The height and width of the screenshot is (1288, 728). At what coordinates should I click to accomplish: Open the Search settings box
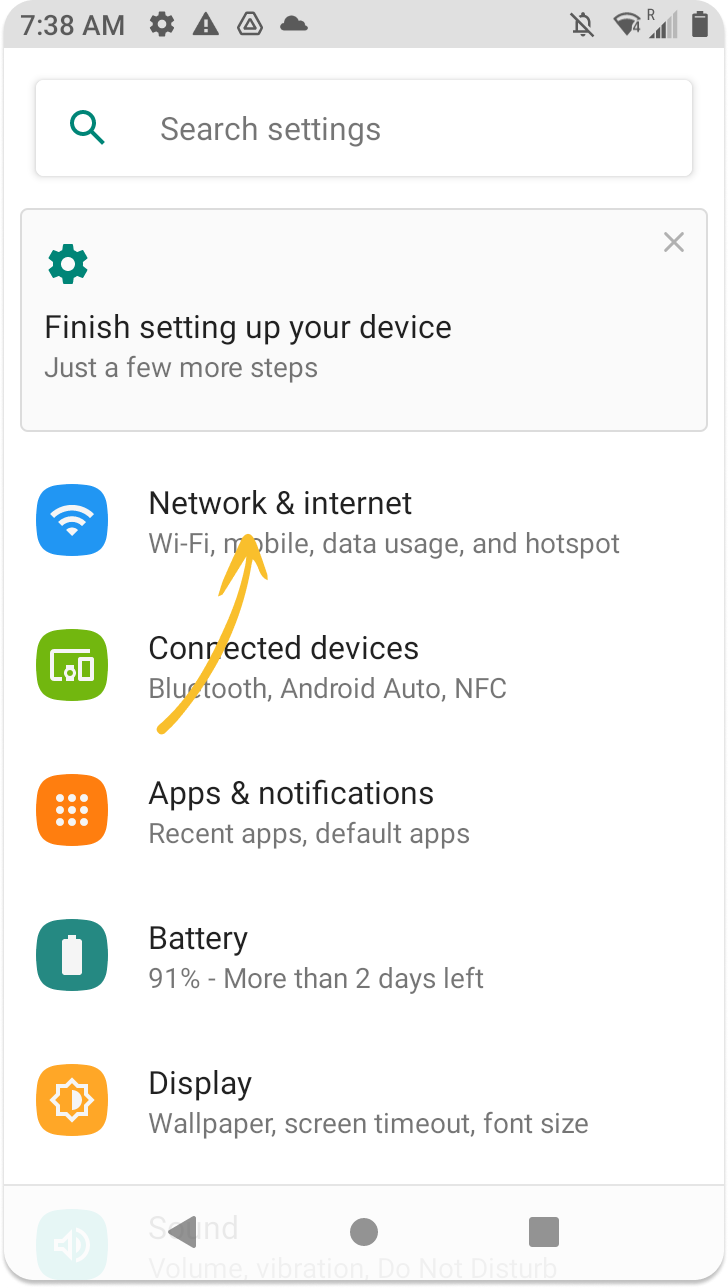click(x=364, y=129)
